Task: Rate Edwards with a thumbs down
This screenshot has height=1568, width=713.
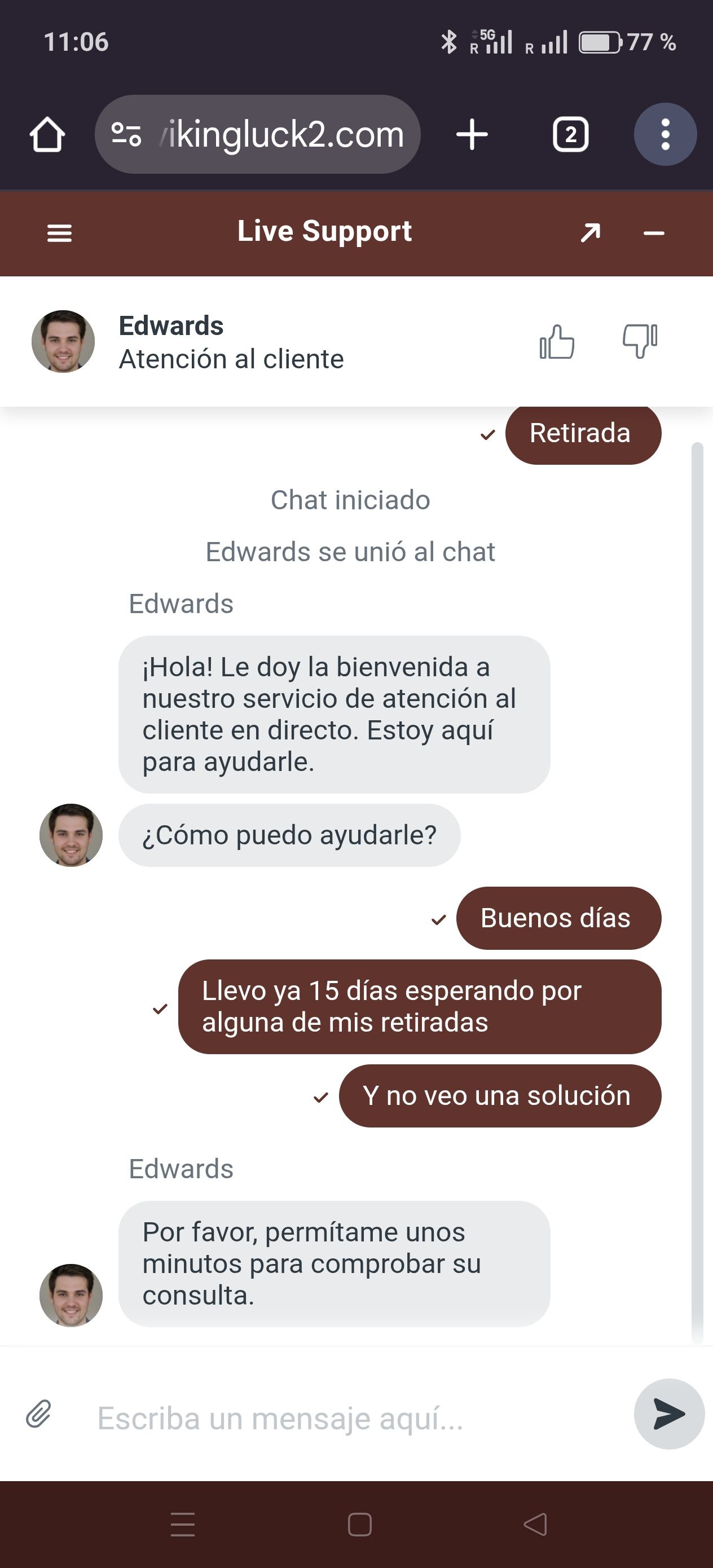Action: click(x=639, y=341)
